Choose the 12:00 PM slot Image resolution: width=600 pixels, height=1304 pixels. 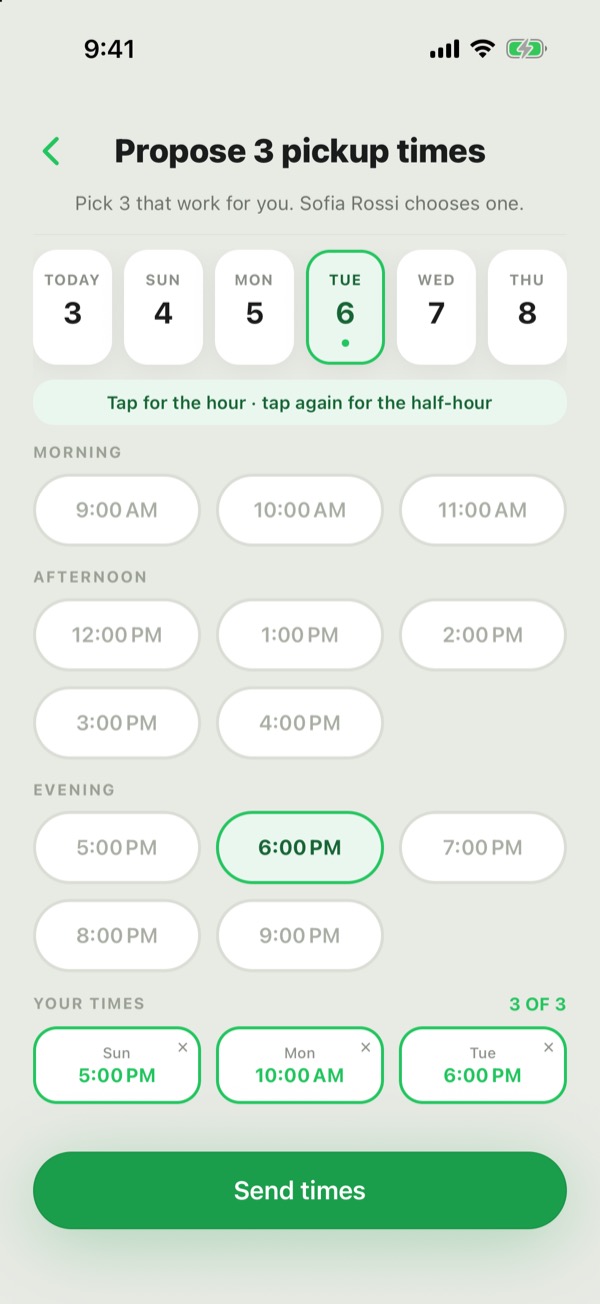click(x=117, y=635)
